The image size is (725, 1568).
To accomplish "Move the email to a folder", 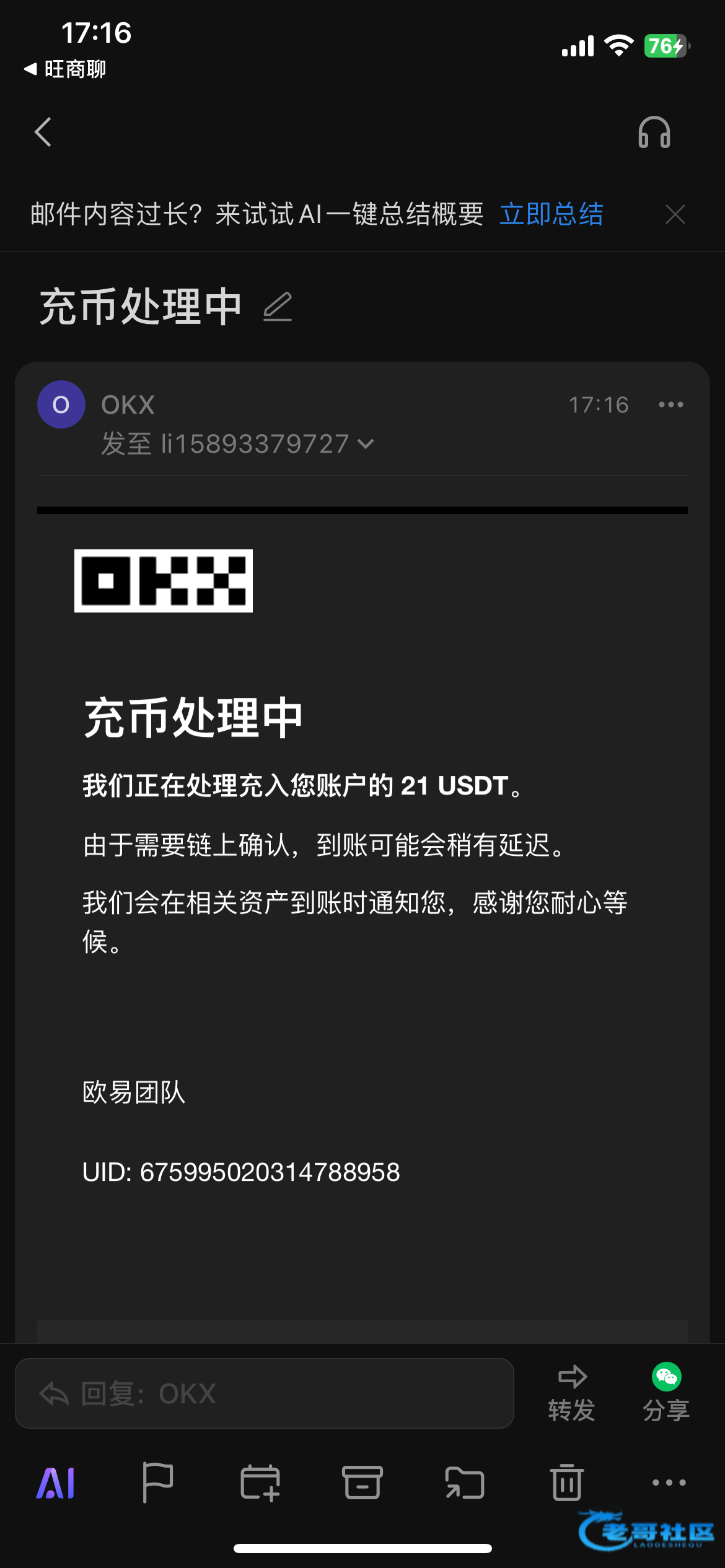I will click(x=465, y=1483).
